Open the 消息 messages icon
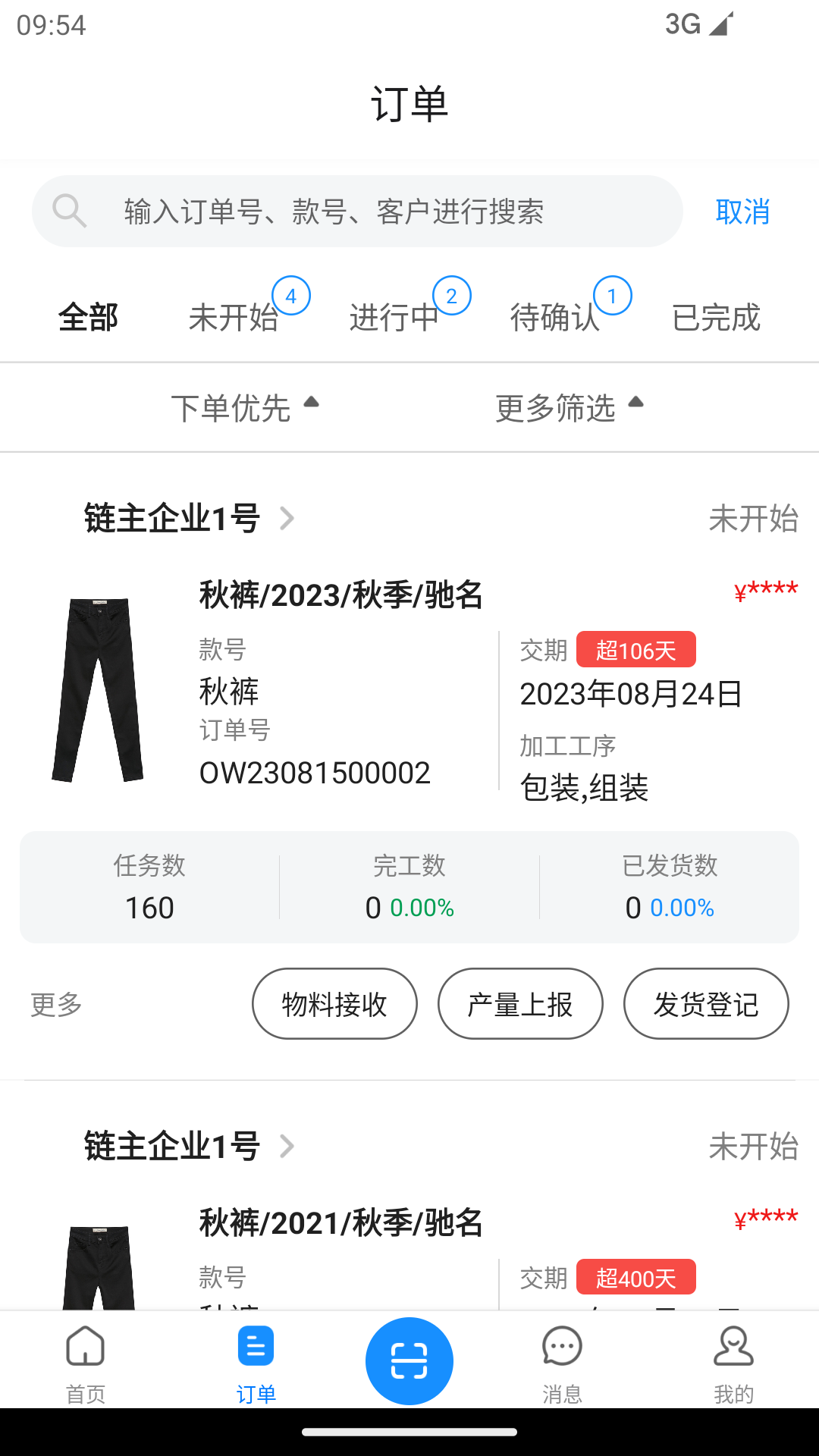The height and width of the screenshot is (1456, 819). click(x=561, y=1361)
